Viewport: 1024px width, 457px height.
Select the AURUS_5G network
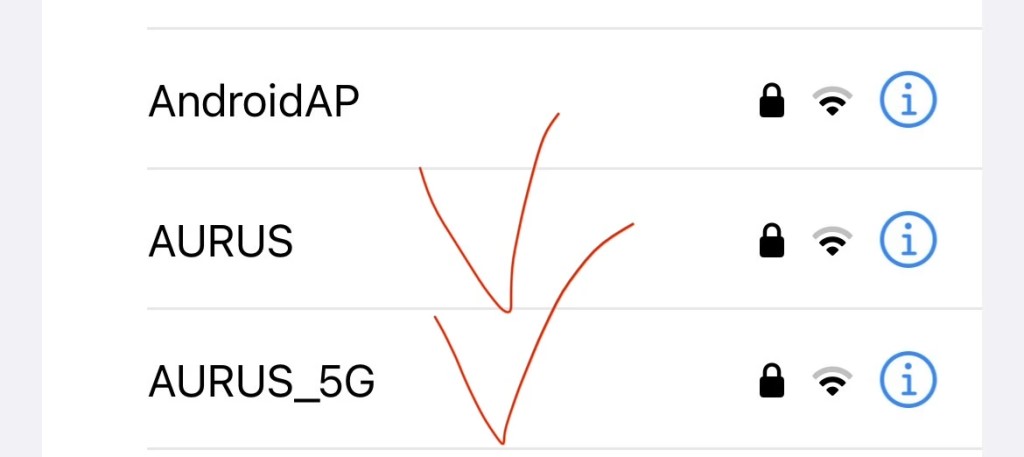pos(261,381)
